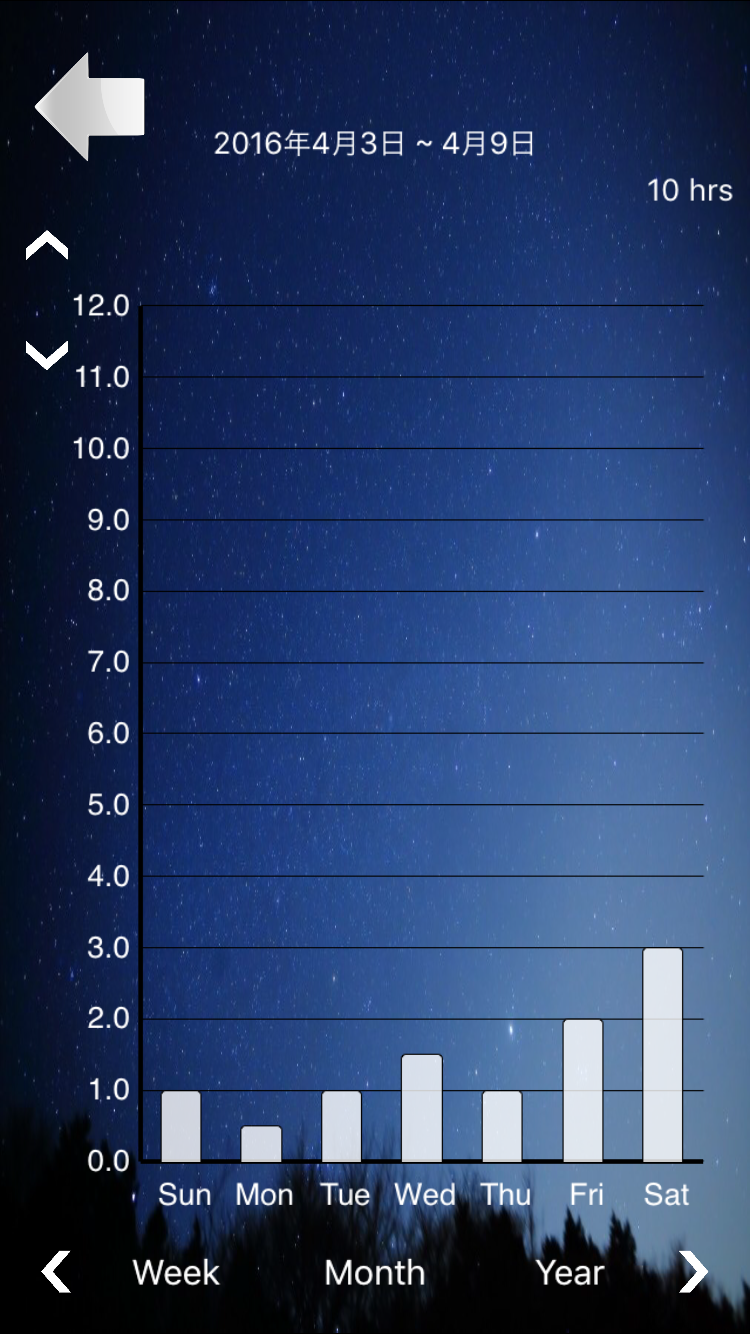Go back with the white arrow
750x1334 pixels.
tap(90, 106)
